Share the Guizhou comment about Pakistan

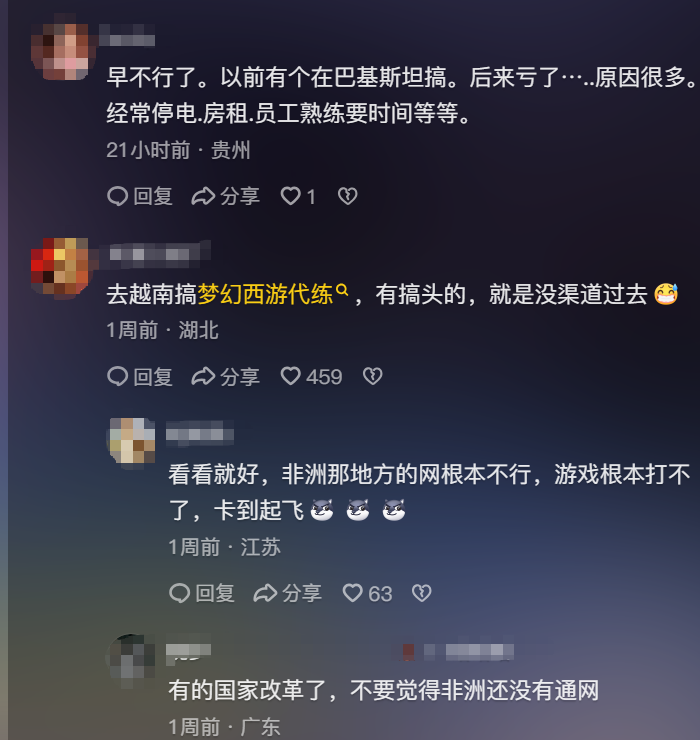pyautogui.click(x=225, y=197)
